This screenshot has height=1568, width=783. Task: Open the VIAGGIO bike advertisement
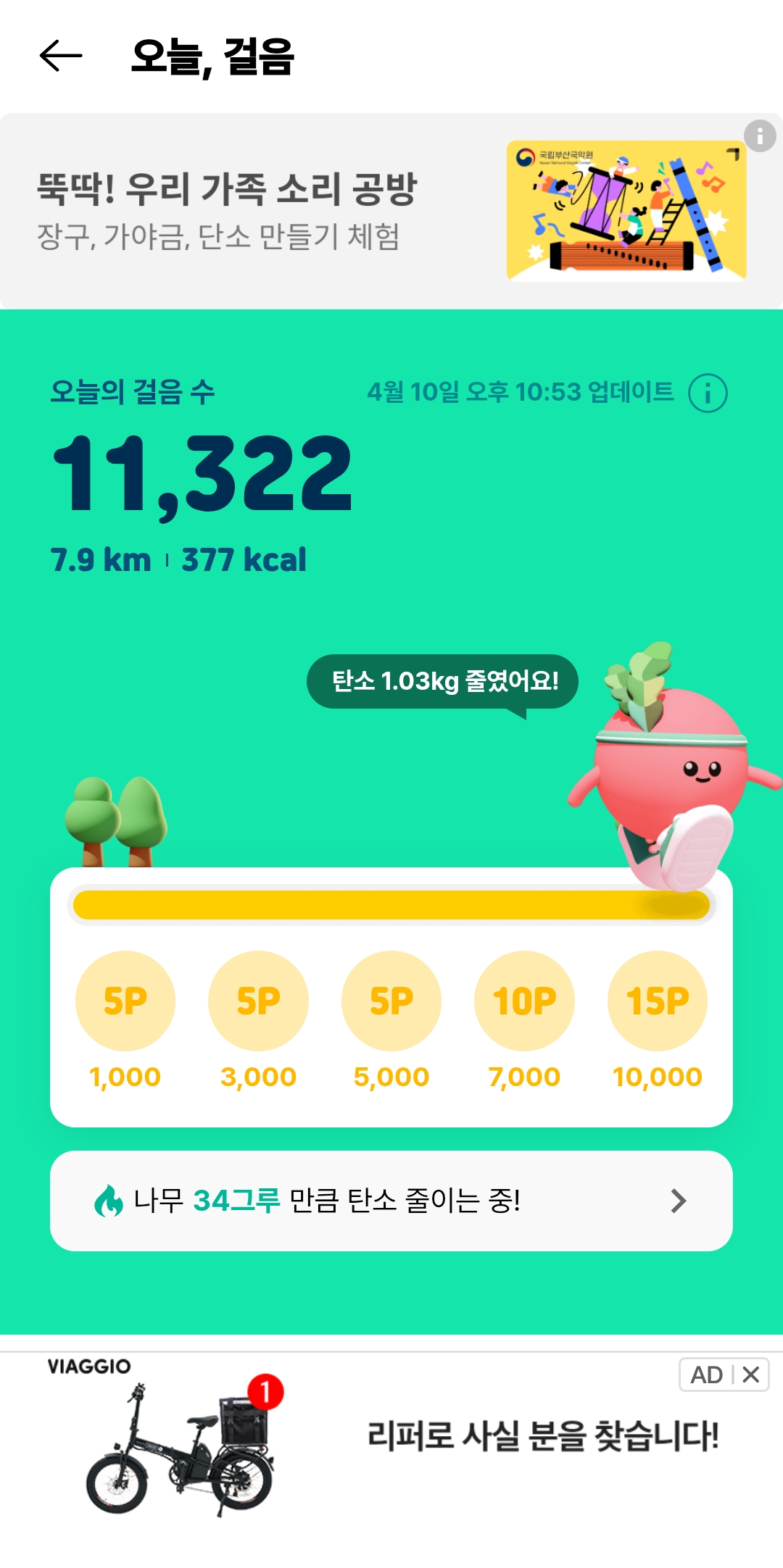coord(391,1442)
